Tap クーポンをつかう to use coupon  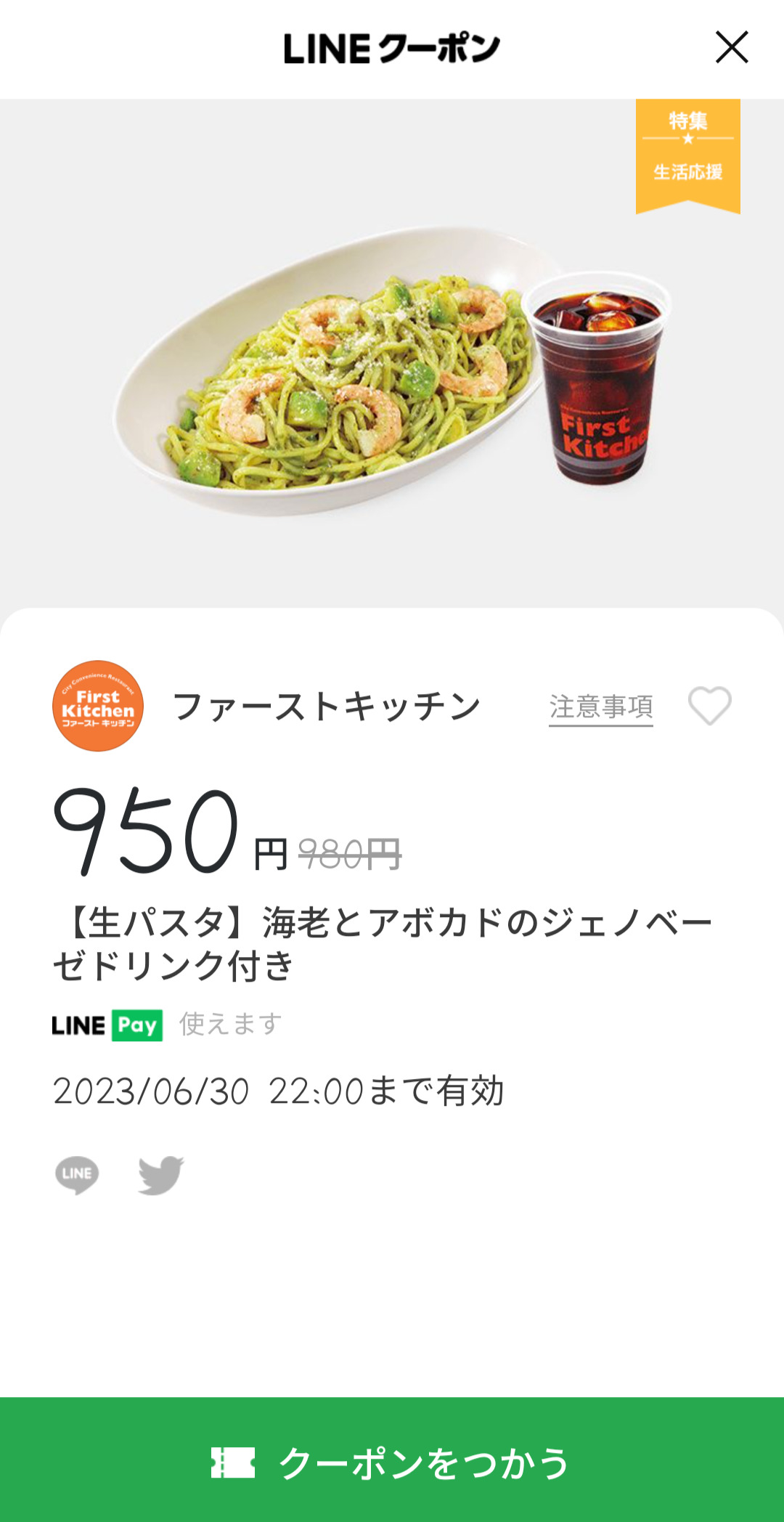(392, 1461)
